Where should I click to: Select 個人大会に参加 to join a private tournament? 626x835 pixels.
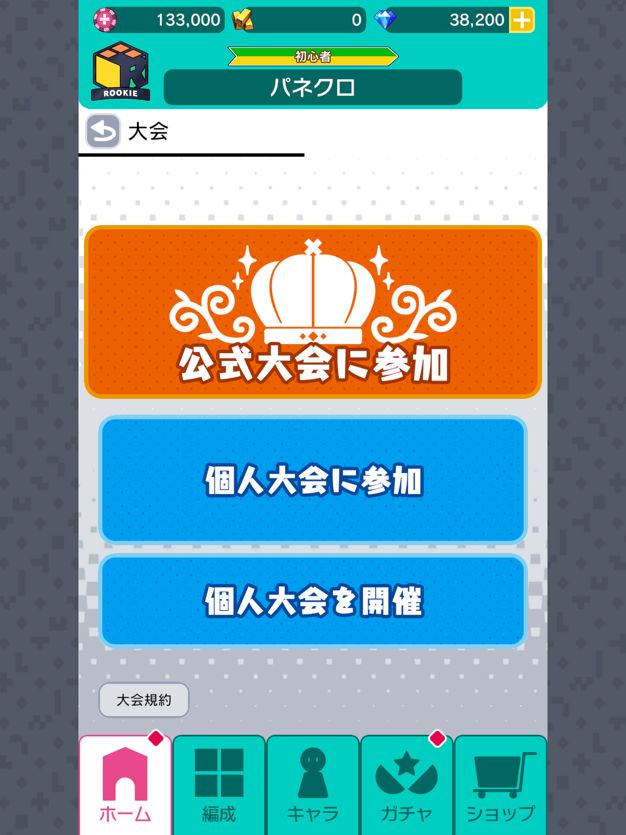[x=313, y=480]
